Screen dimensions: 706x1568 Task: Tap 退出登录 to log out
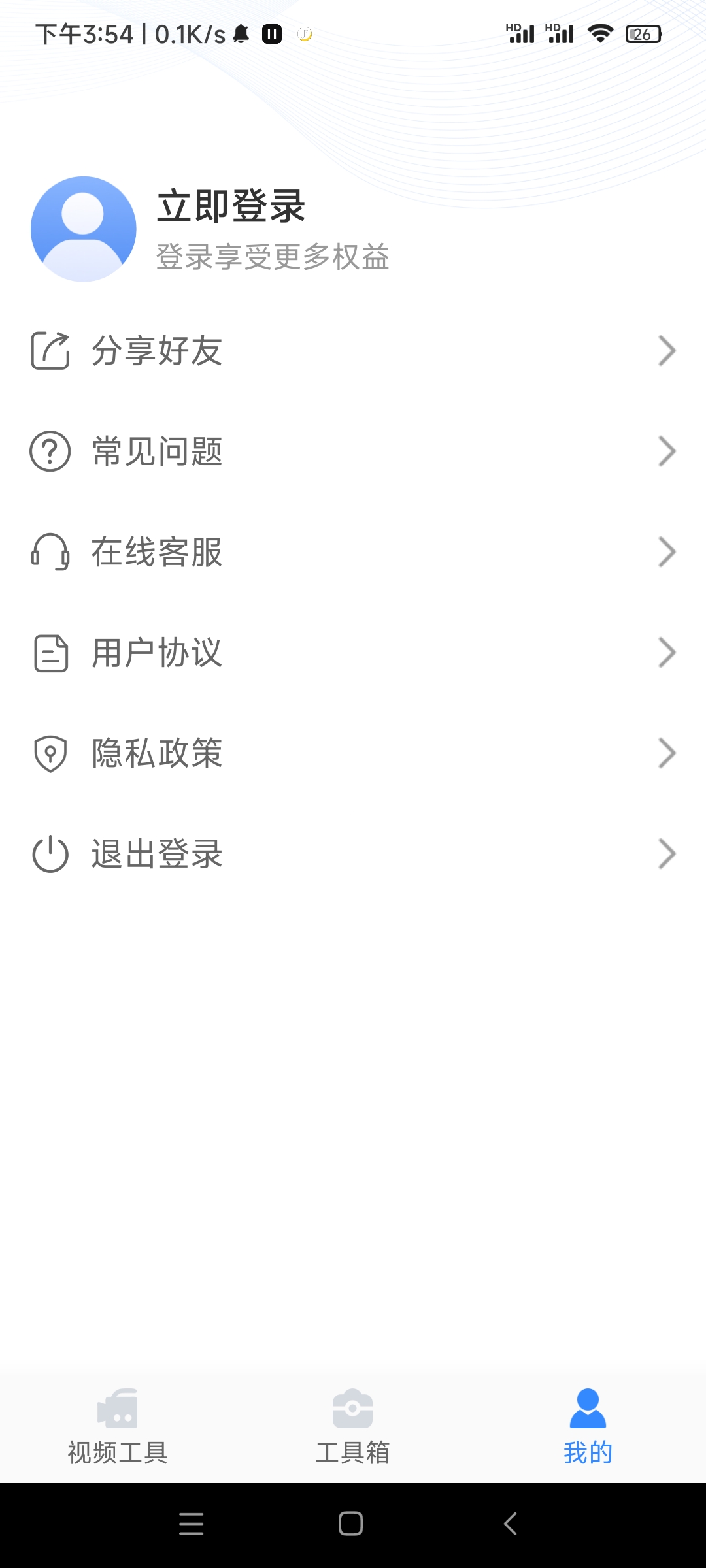156,855
